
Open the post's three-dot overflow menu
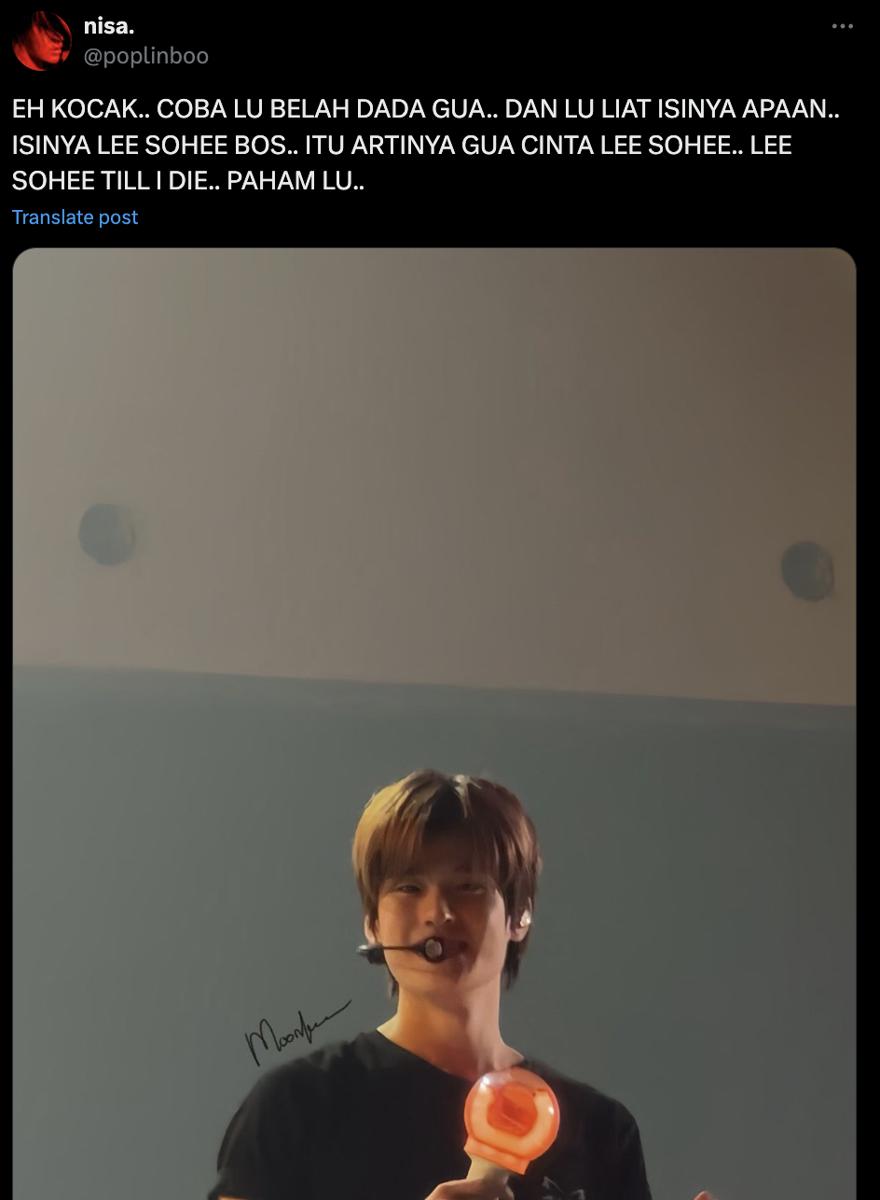842,26
